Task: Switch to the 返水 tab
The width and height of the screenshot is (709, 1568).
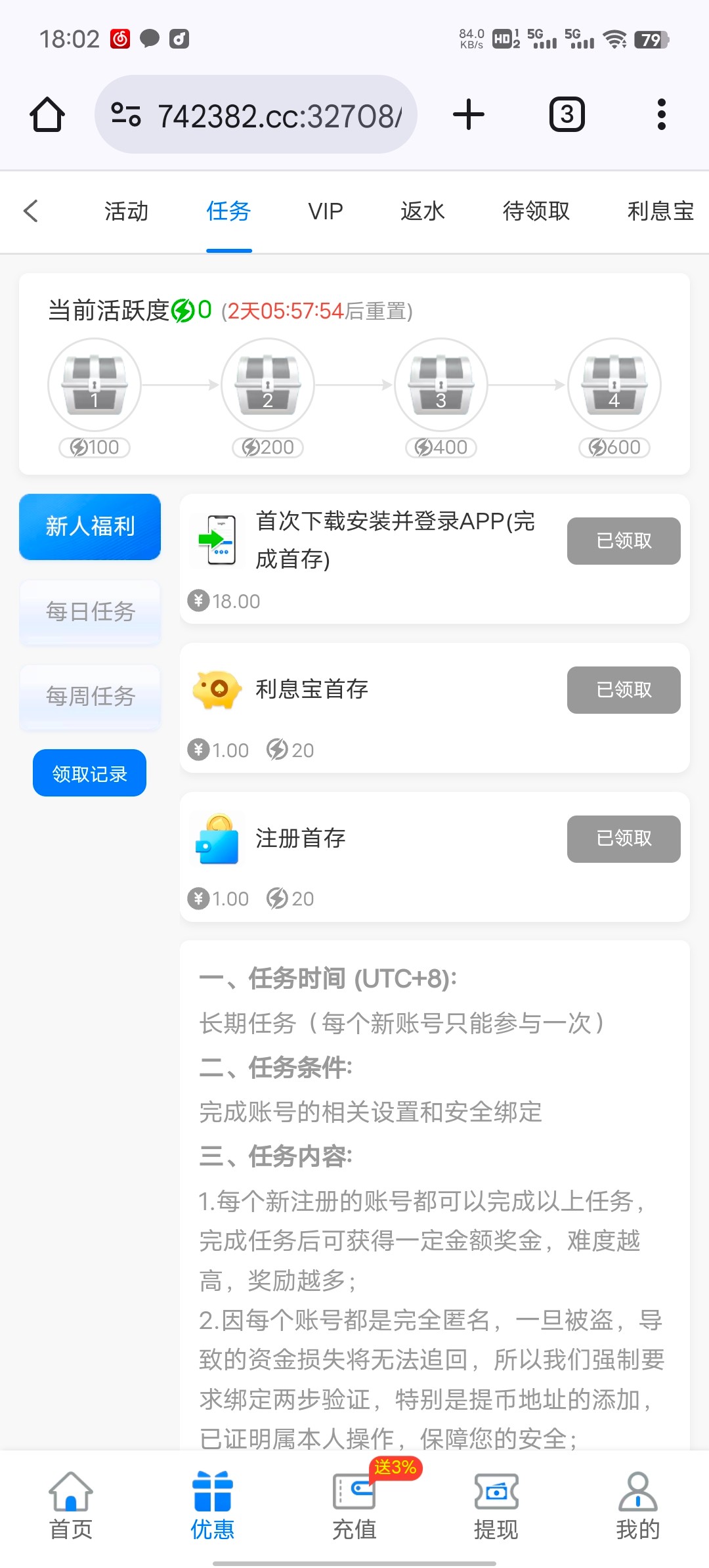Action: (423, 211)
